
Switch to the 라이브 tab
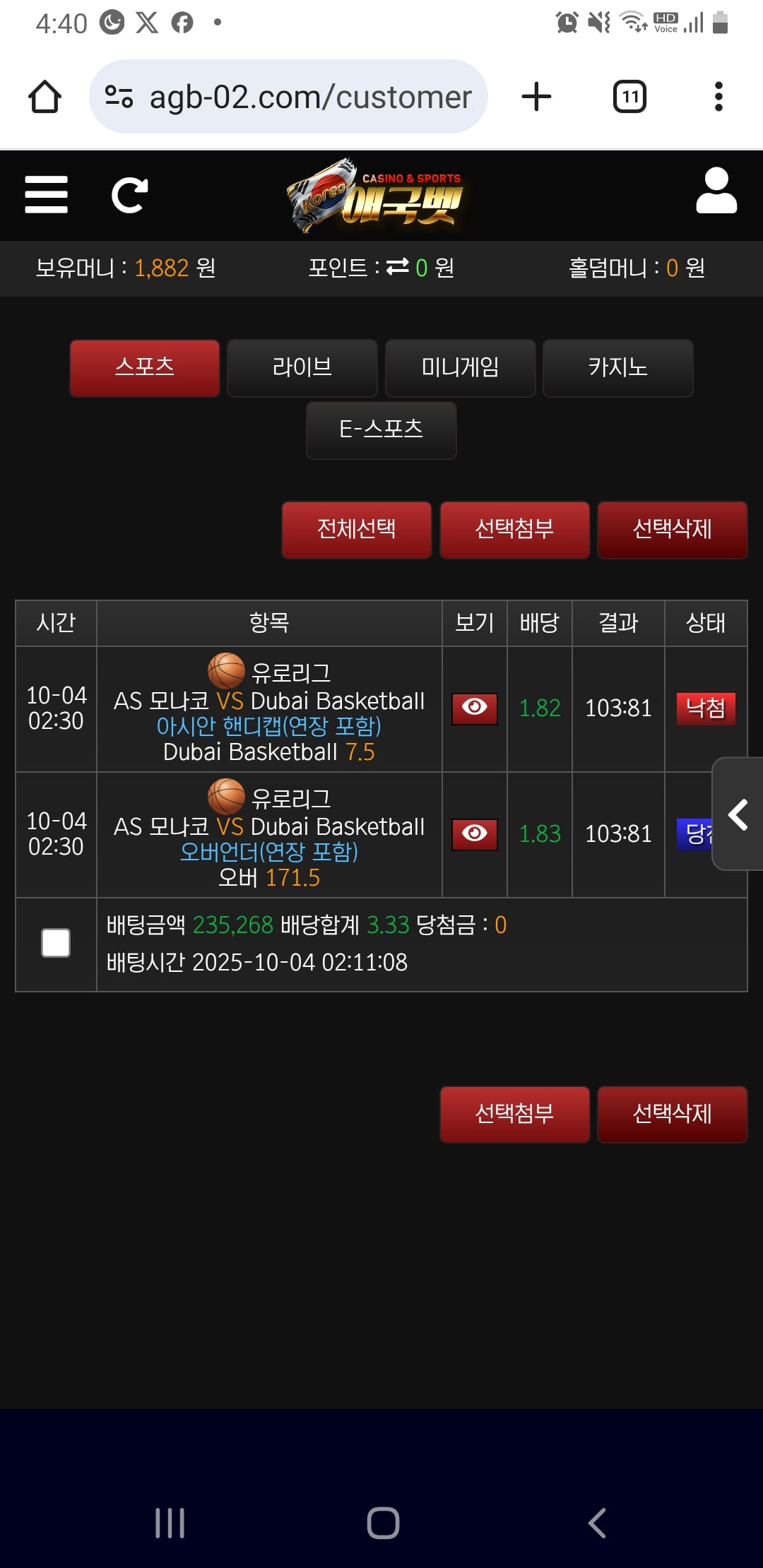(302, 368)
